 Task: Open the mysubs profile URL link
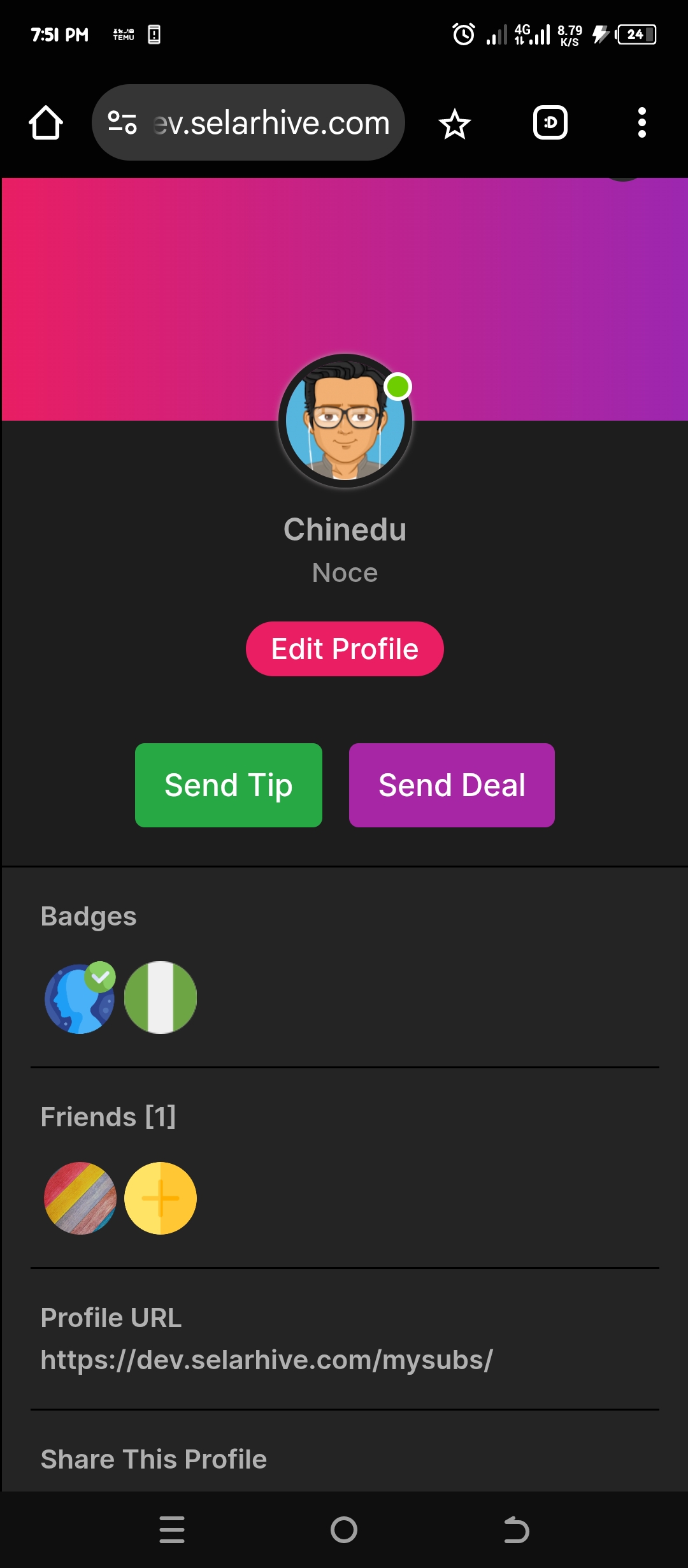tap(266, 1360)
